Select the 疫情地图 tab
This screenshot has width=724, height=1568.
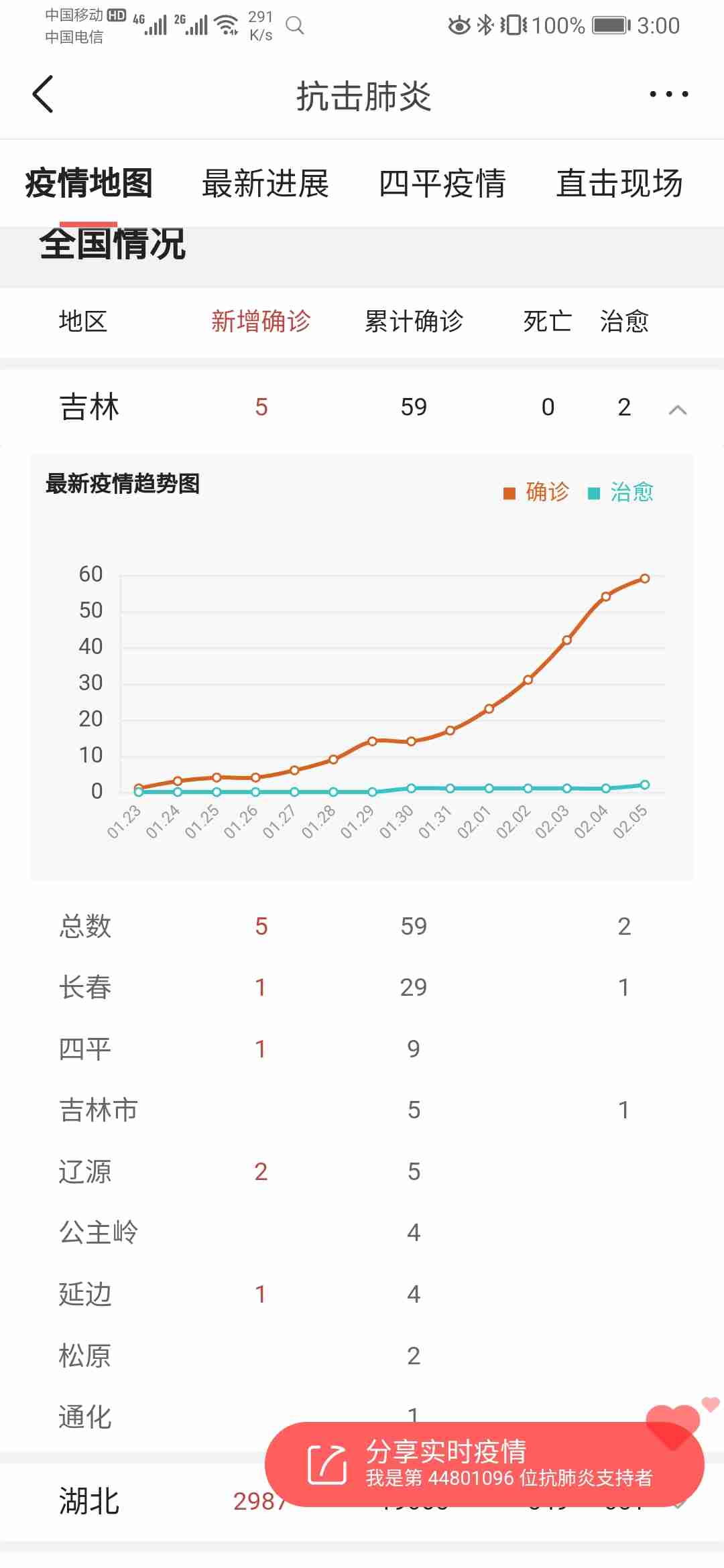tap(88, 184)
